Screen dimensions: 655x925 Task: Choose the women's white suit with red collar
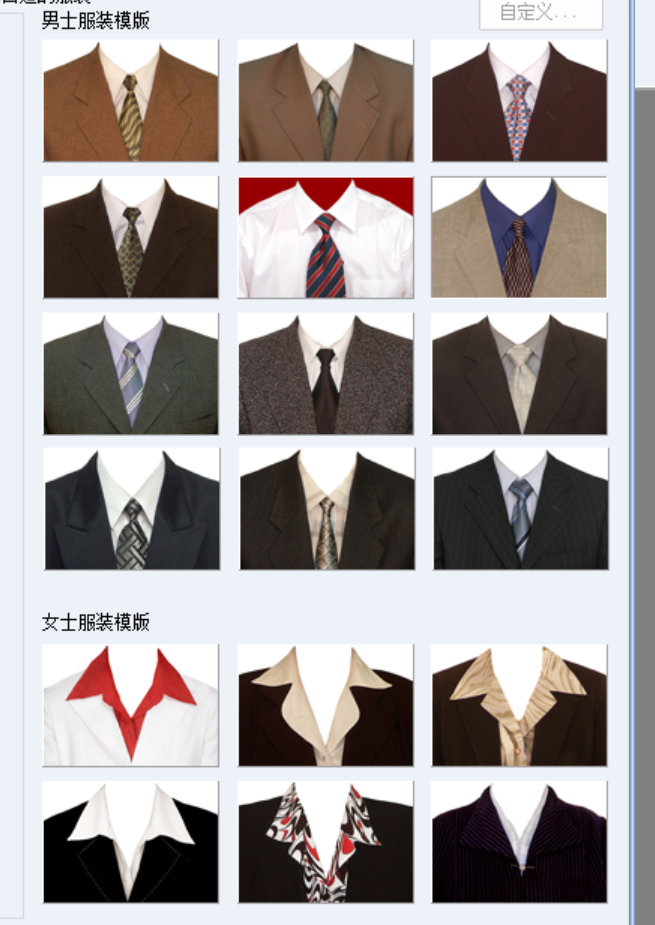click(x=131, y=706)
